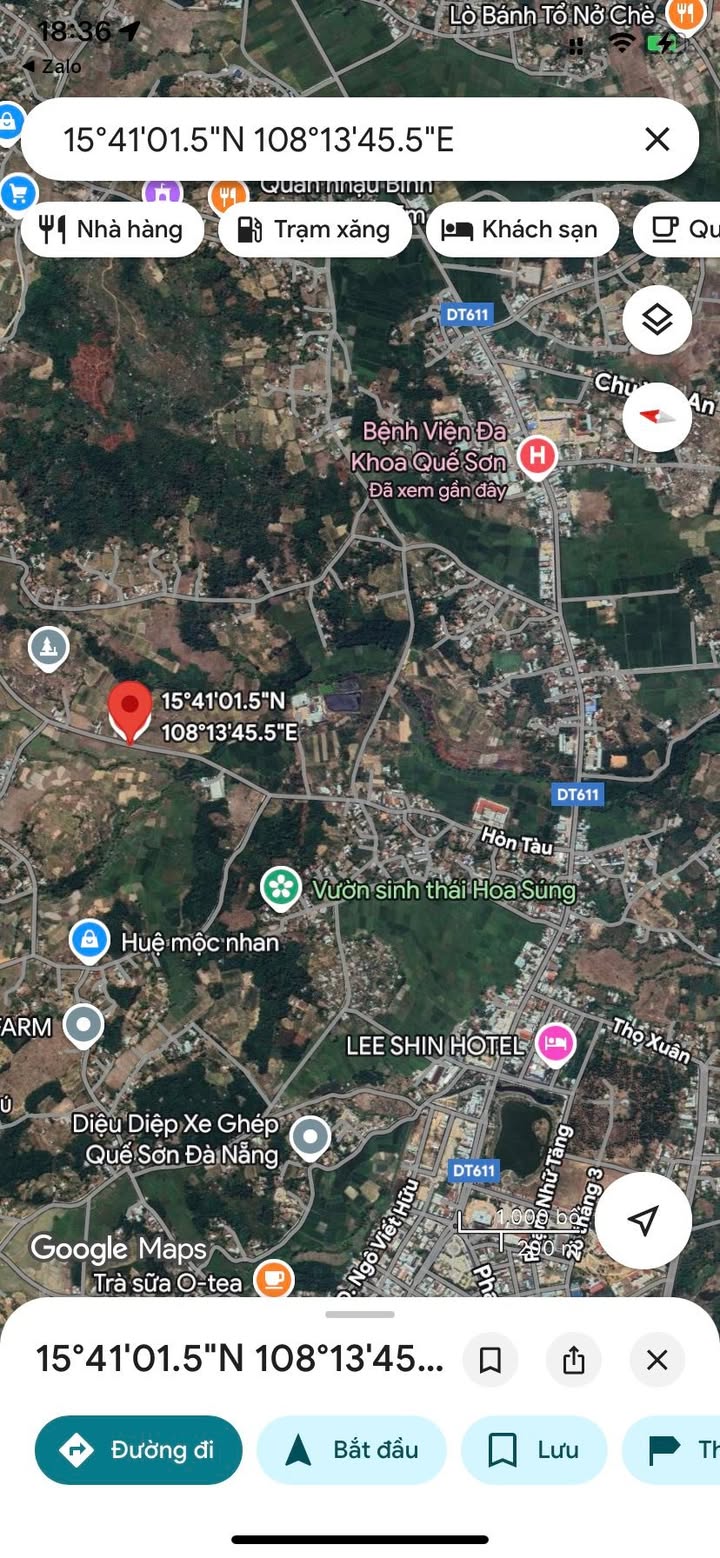The height and width of the screenshot is (1558, 720).
Task: Reset map orientation with the compass
Action: (x=657, y=417)
